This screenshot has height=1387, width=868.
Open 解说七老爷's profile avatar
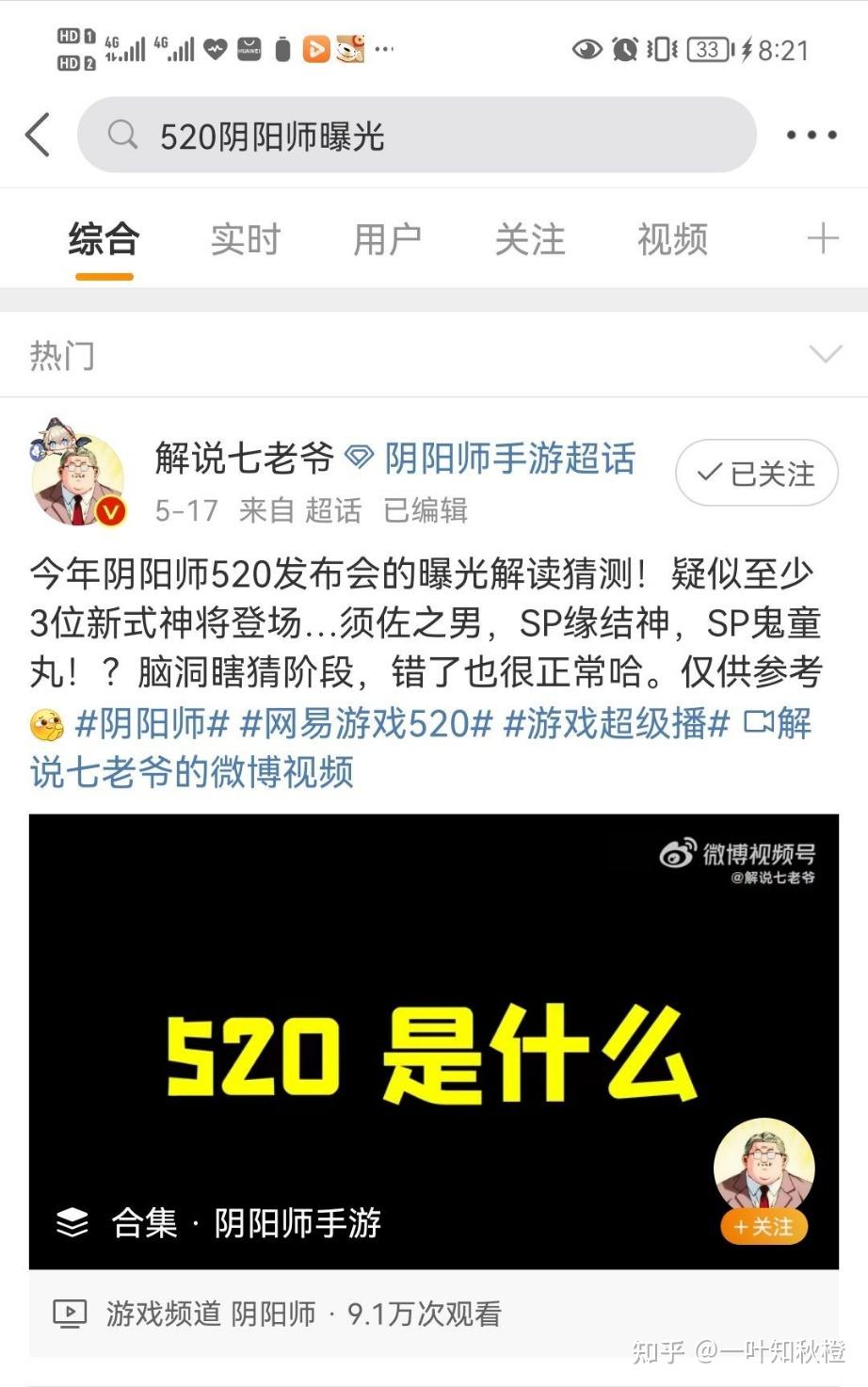pos(78,477)
